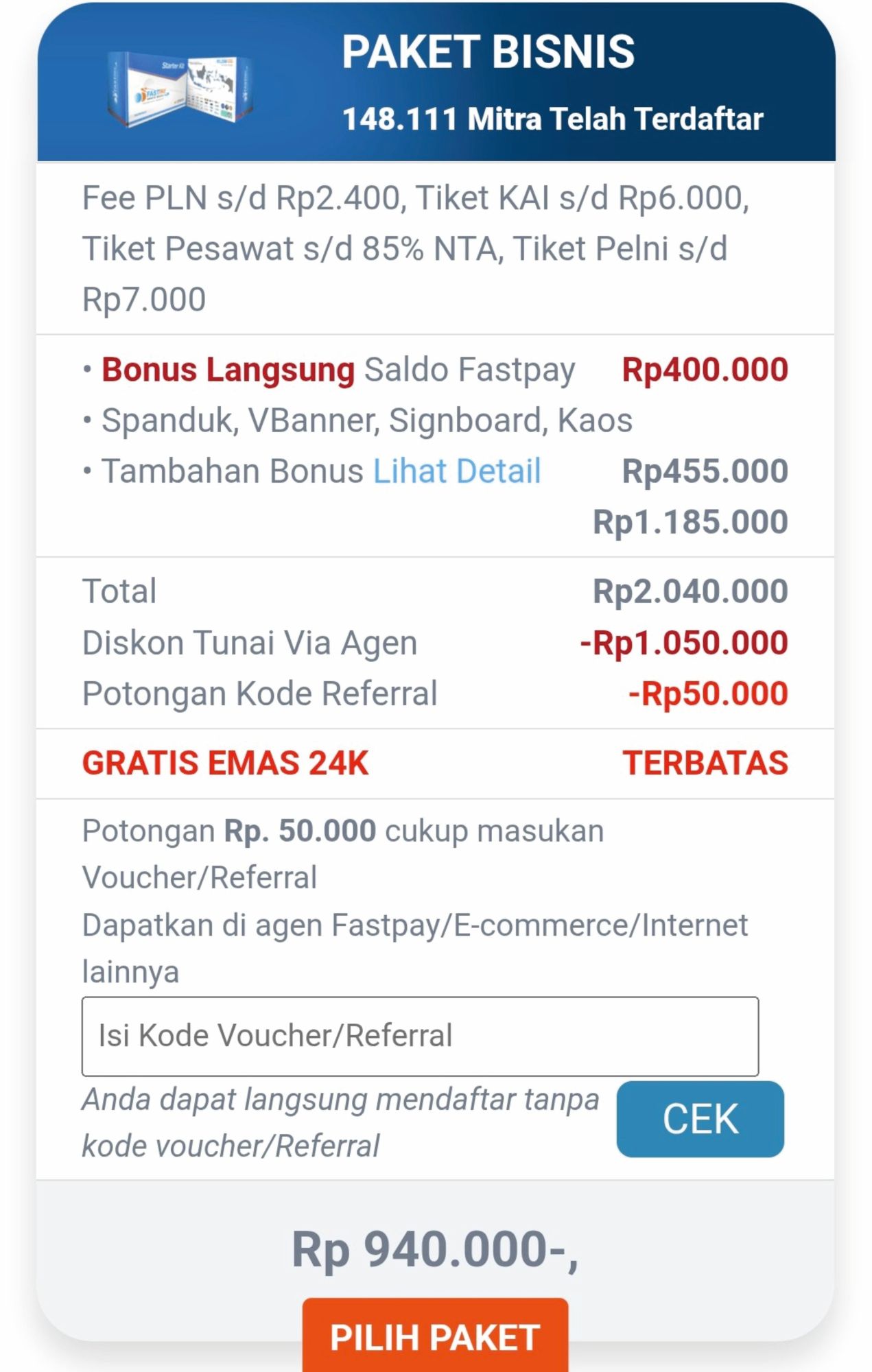Click the Rp 940.000 final price
Screen dimensions: 872x1372
coord(436,1247)
